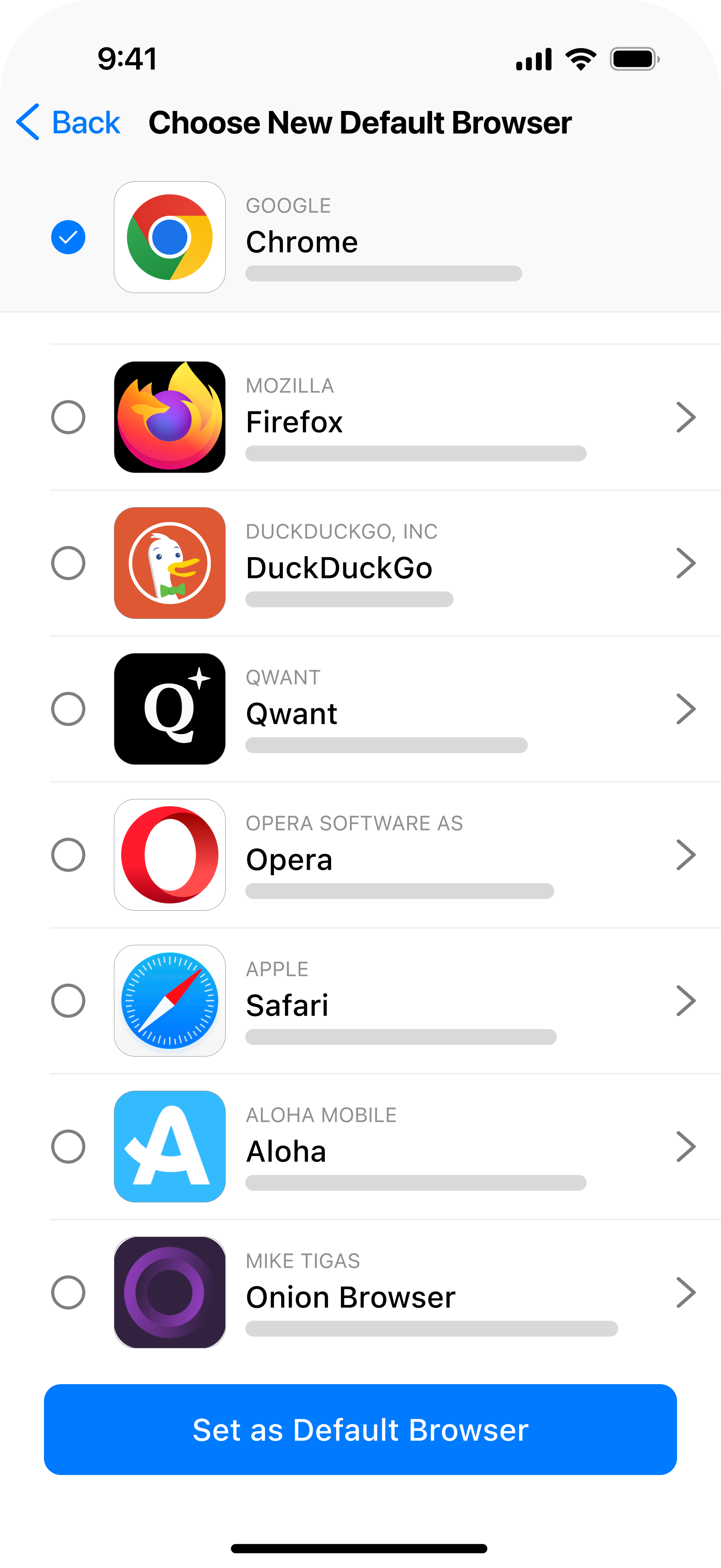
Task: Open Onion Browser details chevron
Action: coord(686,1292)
